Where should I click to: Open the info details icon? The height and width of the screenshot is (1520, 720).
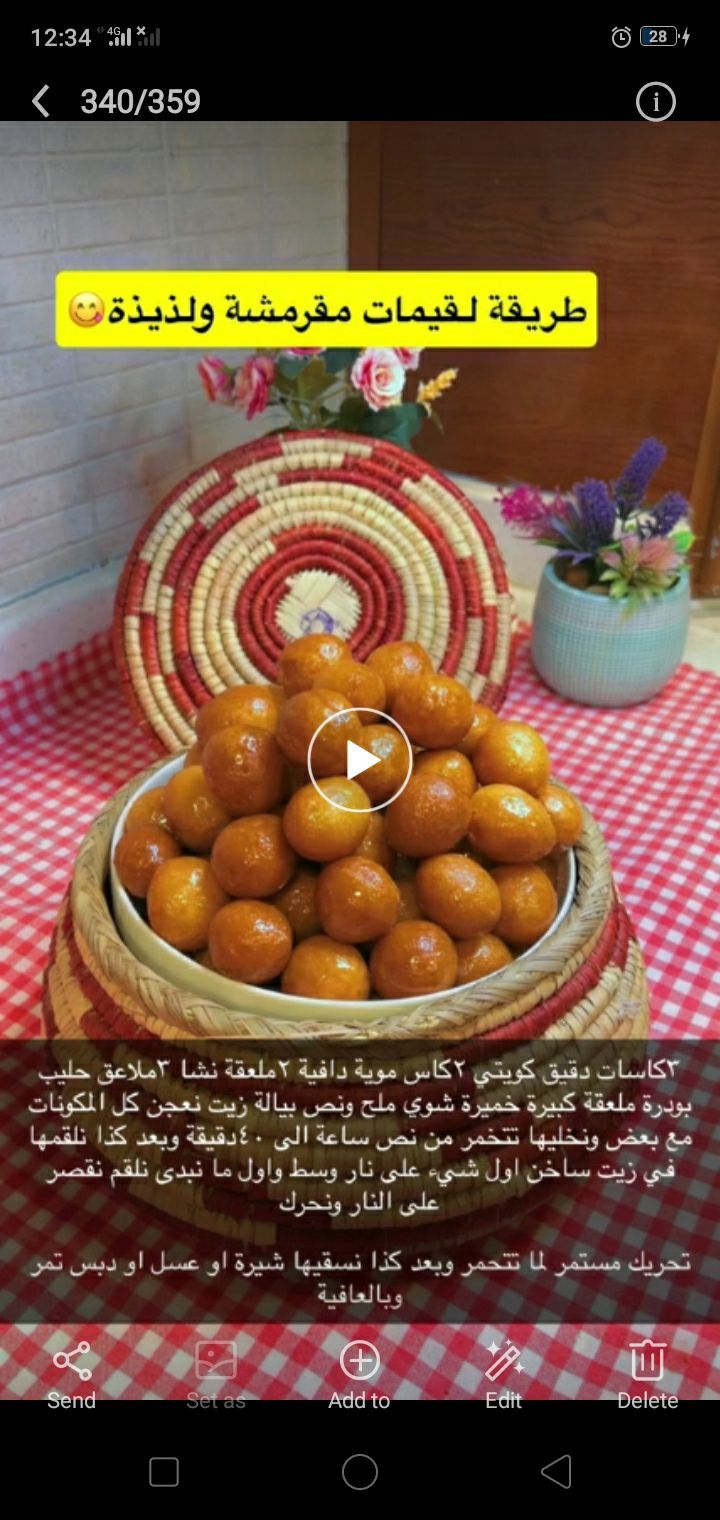656,102
